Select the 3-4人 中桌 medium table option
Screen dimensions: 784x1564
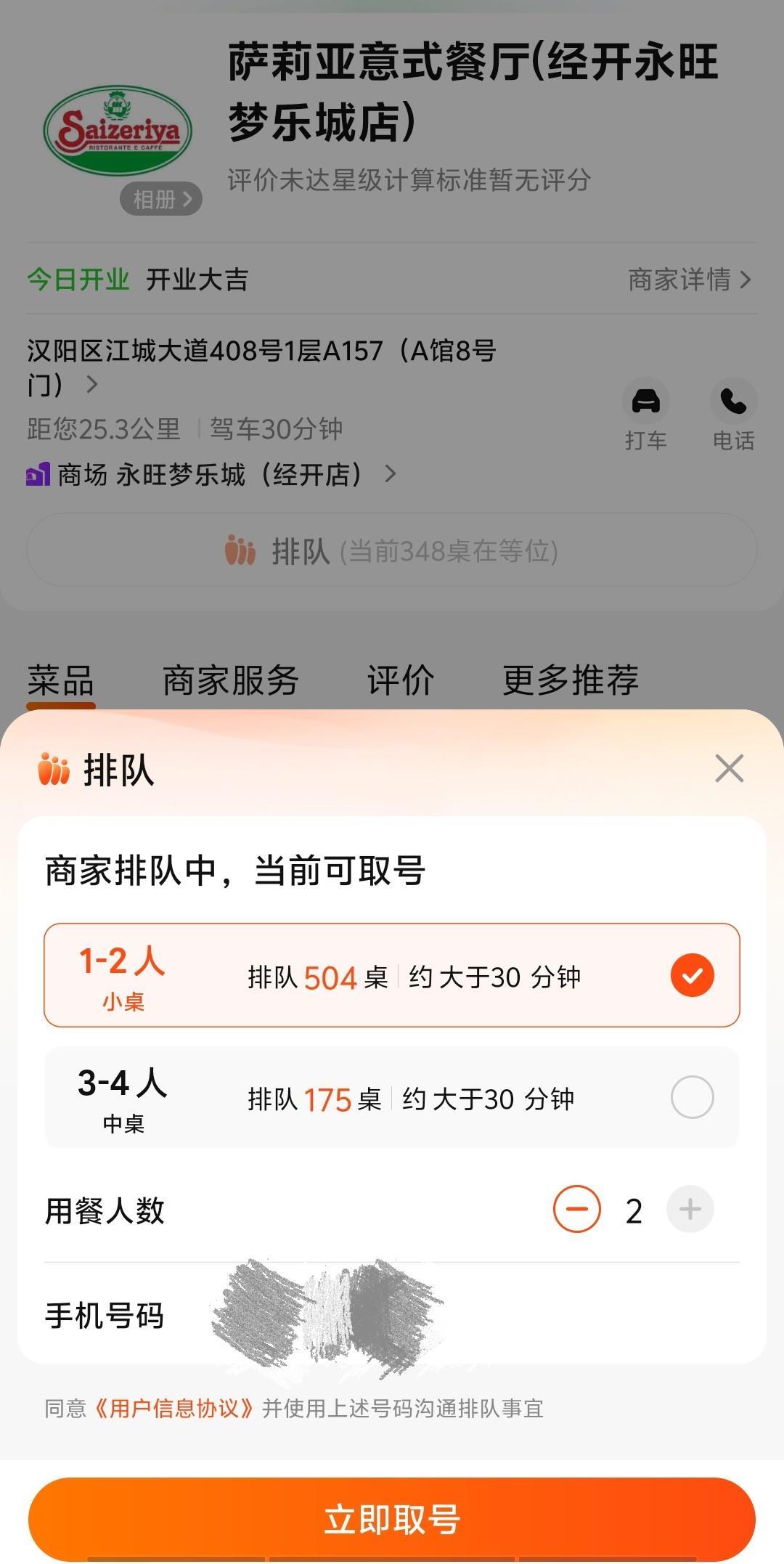pyautogui.click(x=392, y=1099)
